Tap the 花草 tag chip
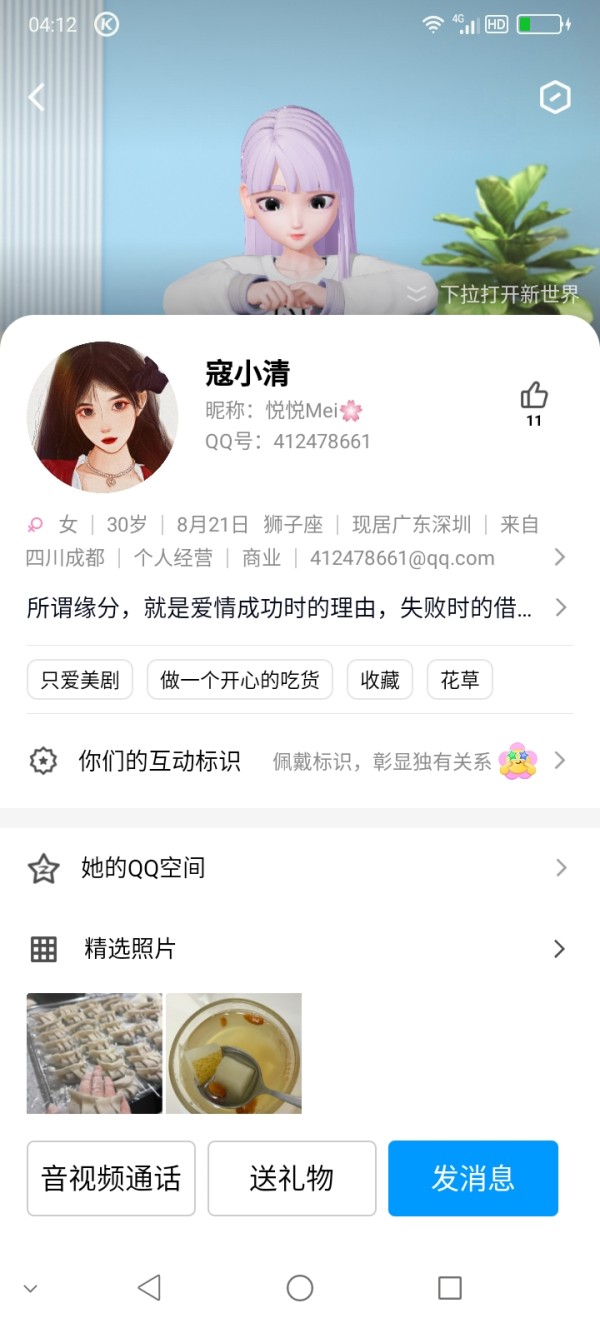The image size is (600, 1333). 460,680
